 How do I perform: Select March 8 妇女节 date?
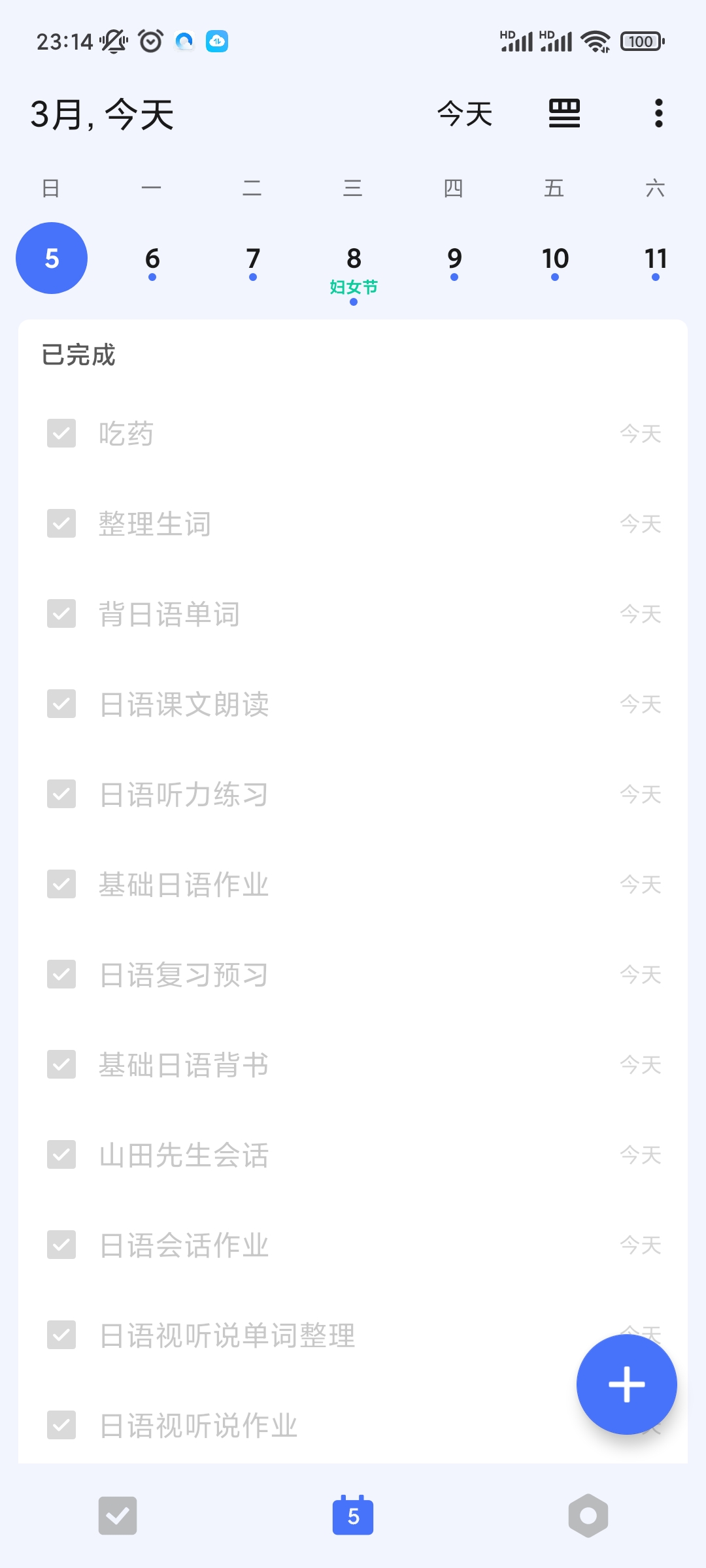tap(354, 268)
